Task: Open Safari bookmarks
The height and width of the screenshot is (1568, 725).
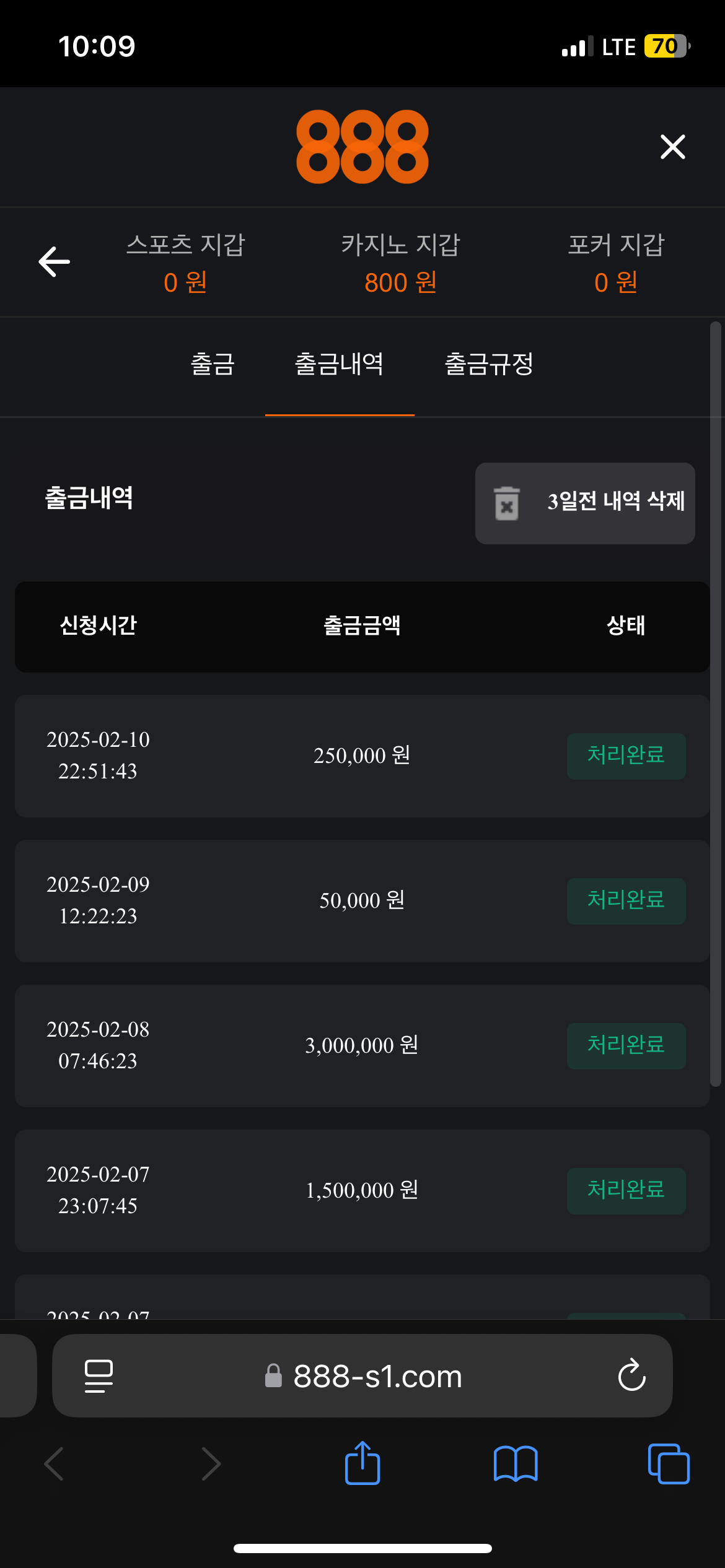Action: coord(516,1464)
